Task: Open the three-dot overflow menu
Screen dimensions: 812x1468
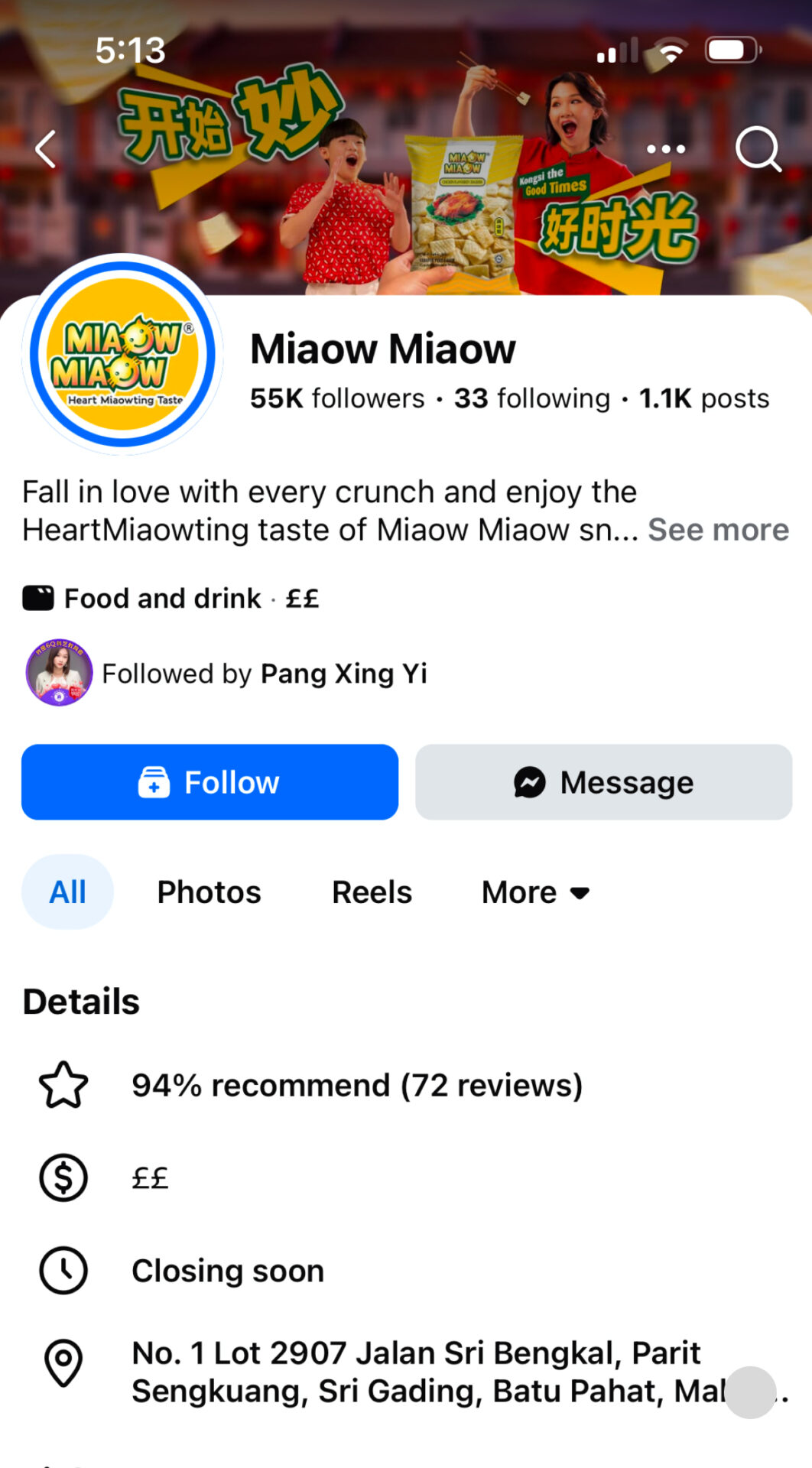Action: [x=665, y=148]
